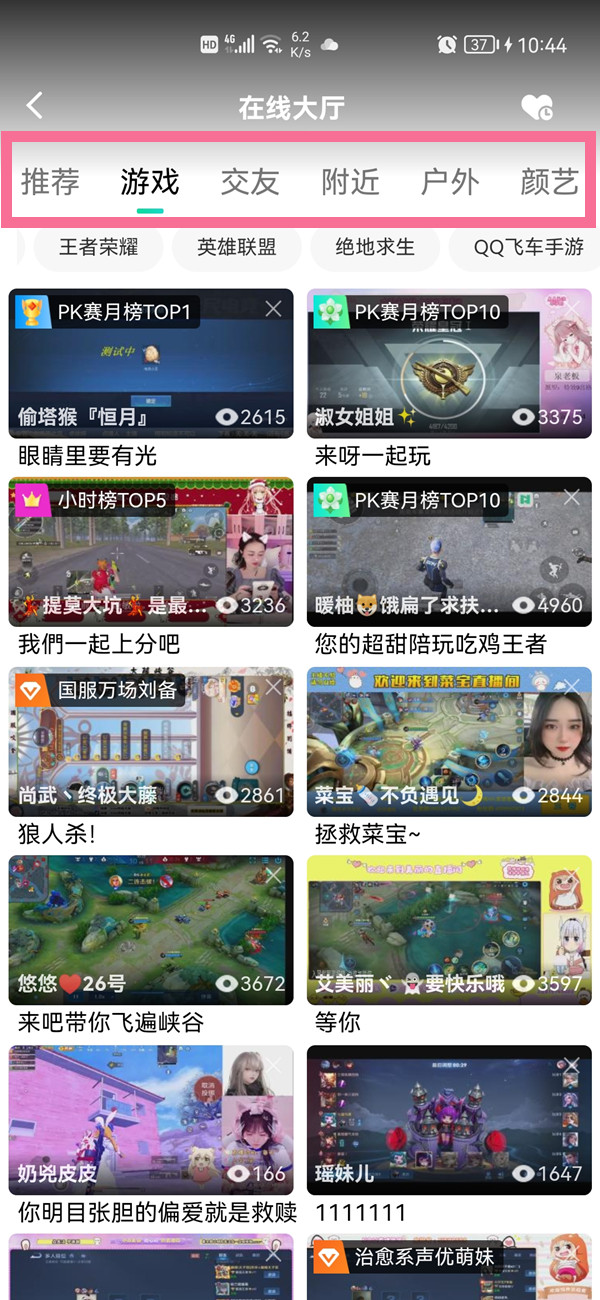Open 尚武丶终极大藤 狼人杀 stream

pyautogui.click(x=151, y=743)
